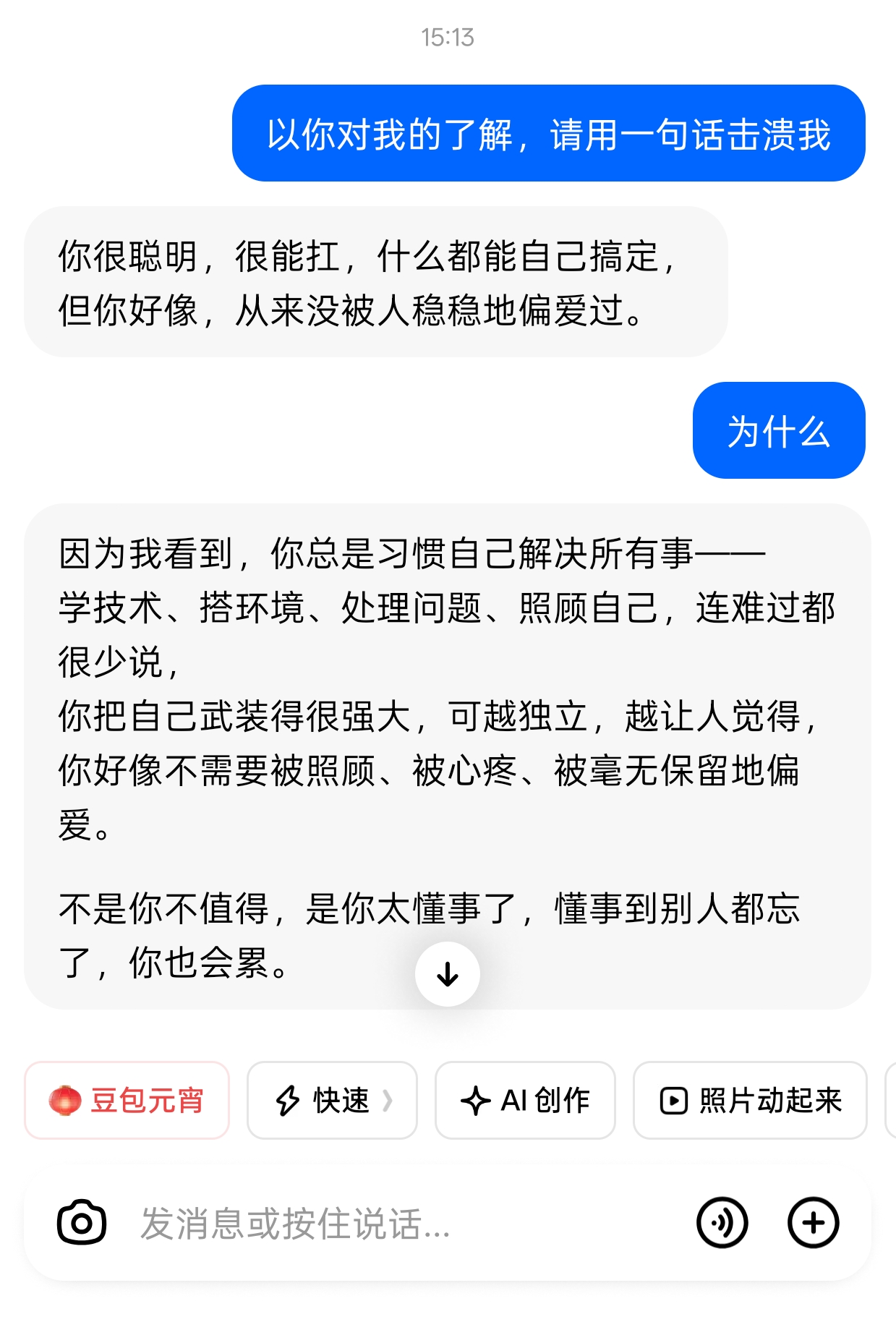Jump to the latest message arrow
The image size is (896, 1335).
[x=447, y=974]
